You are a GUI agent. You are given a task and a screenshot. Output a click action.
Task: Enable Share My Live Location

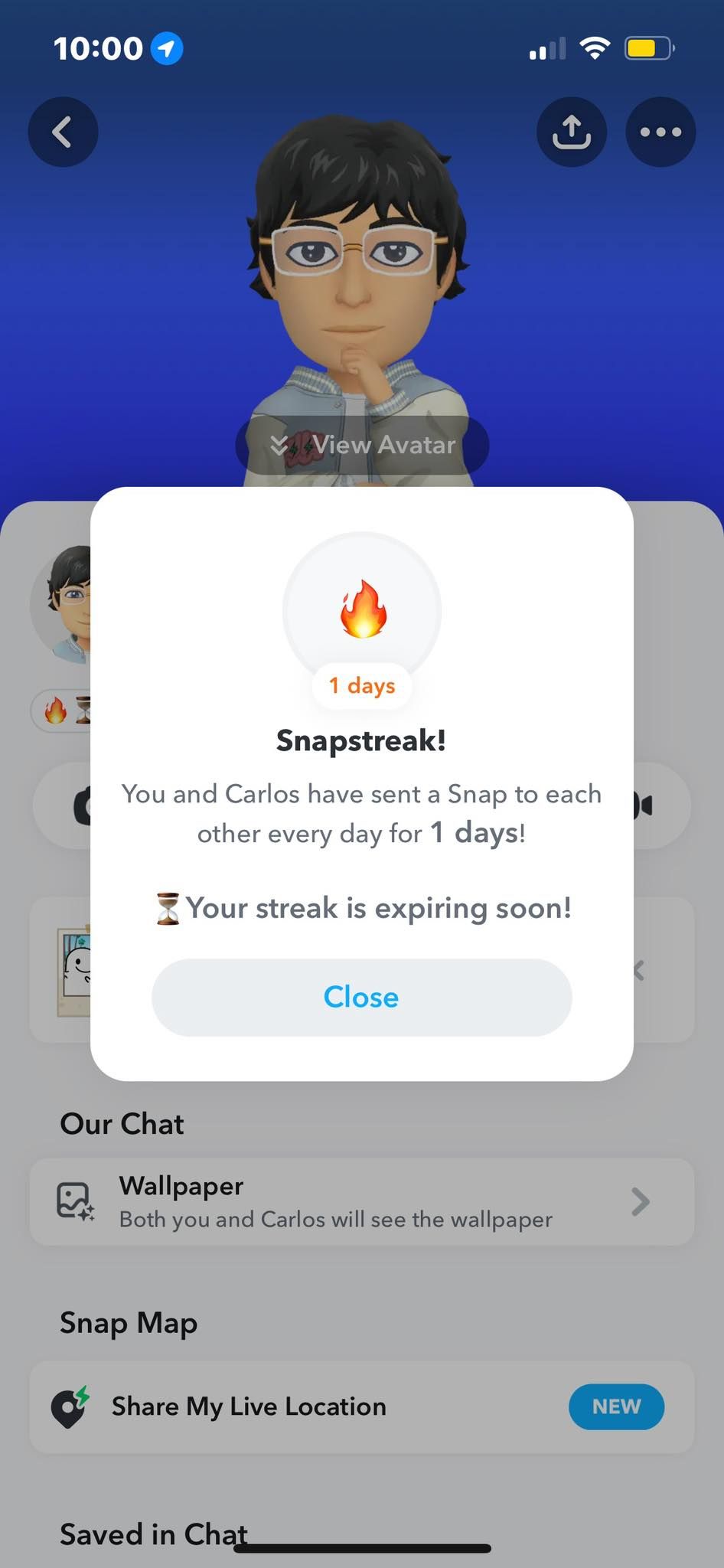click(249, 1406)
